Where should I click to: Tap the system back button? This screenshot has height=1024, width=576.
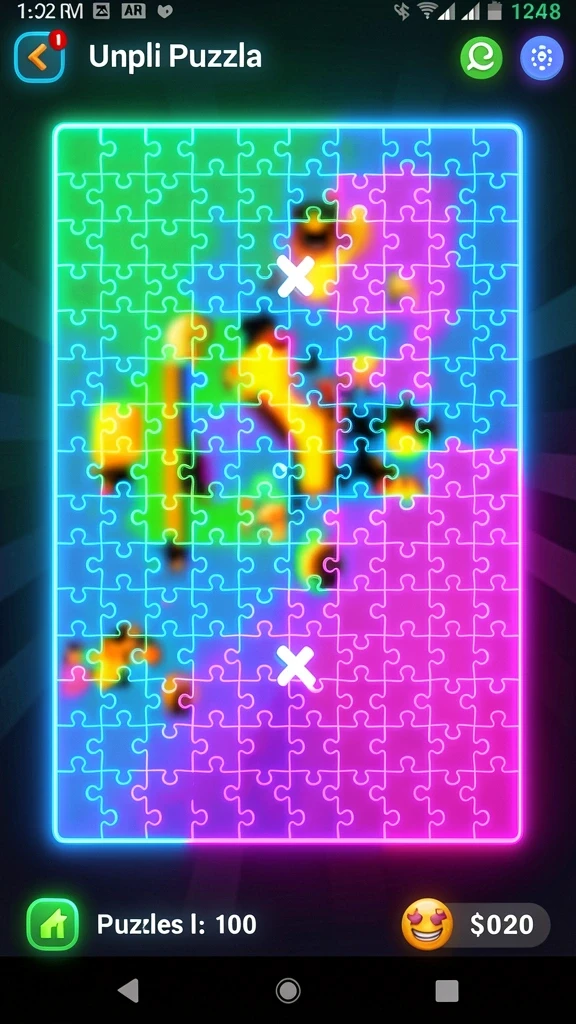click(129, 990)
